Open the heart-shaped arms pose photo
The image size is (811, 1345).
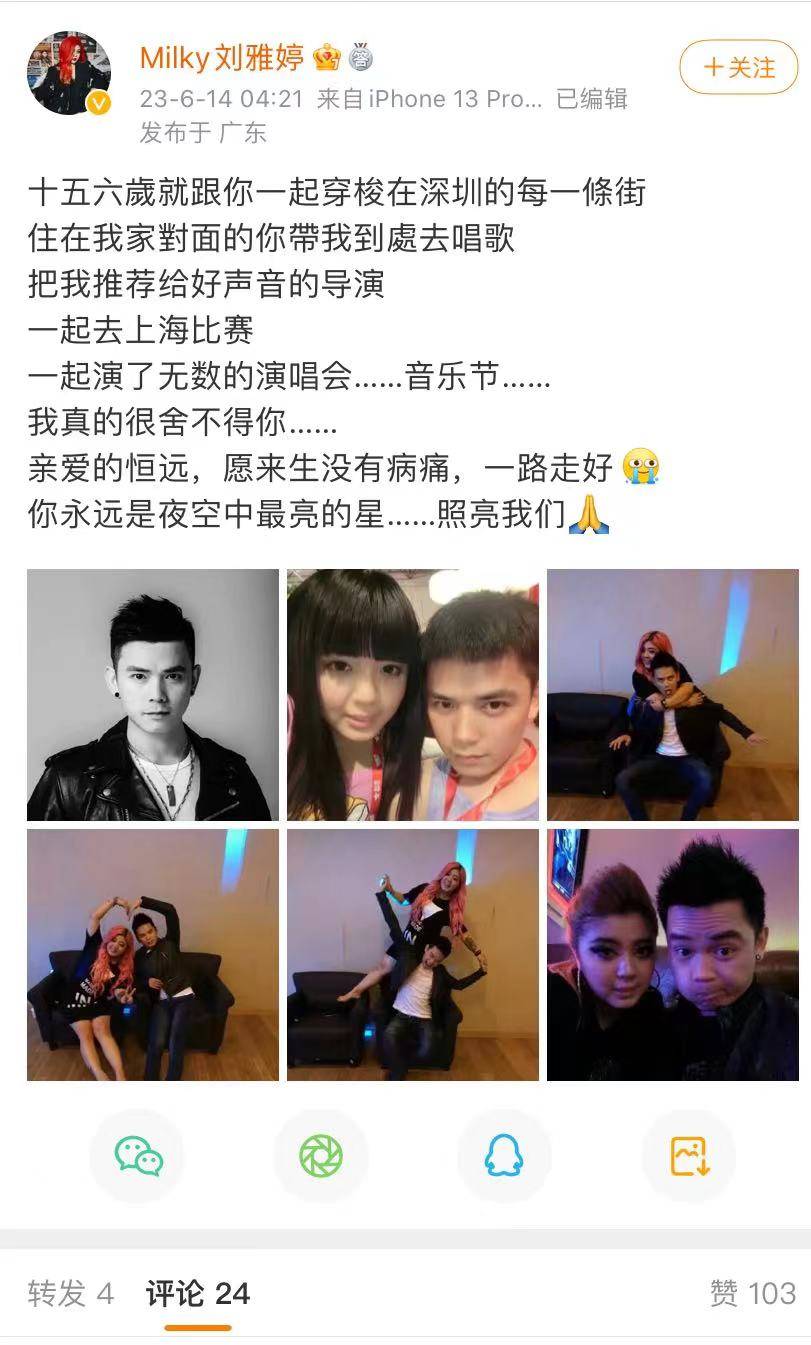(x=153, y=955)
